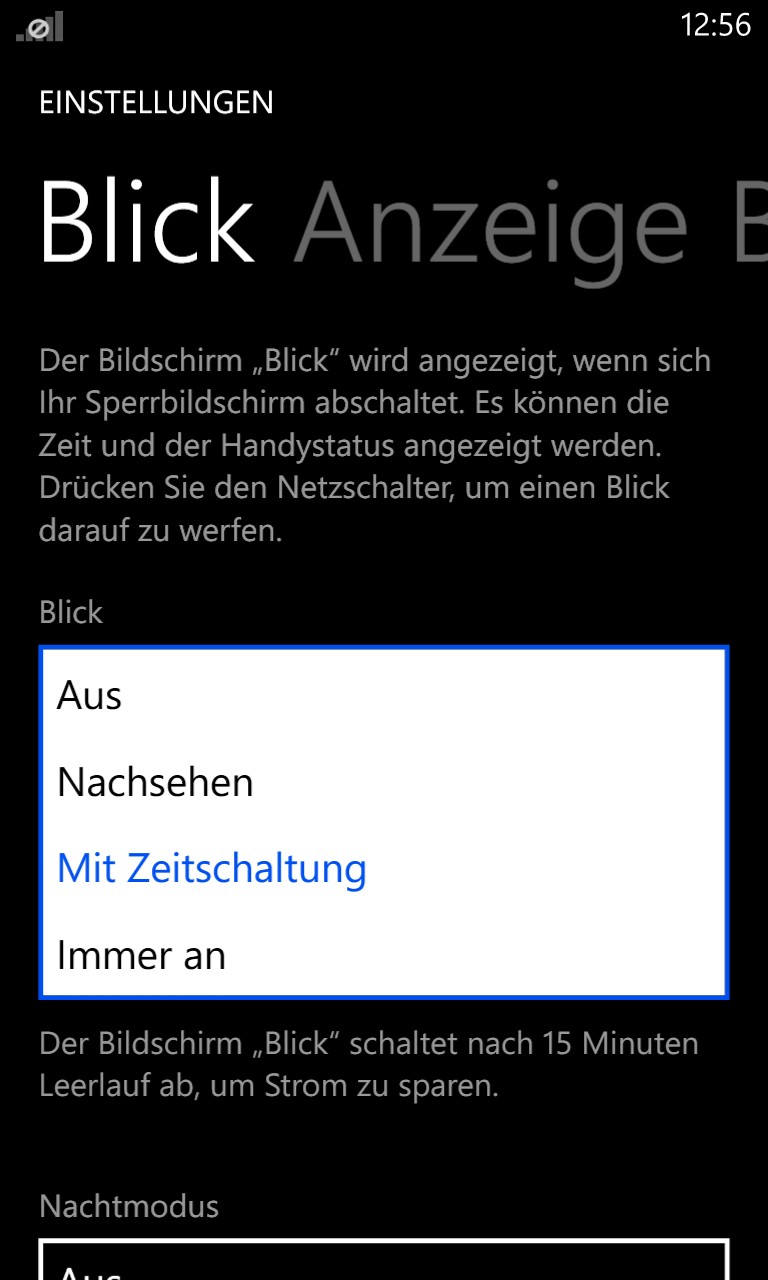Choose Immer an in the Blick list
This screenshot has height=1280, width=768.
(x=384, y=955)
